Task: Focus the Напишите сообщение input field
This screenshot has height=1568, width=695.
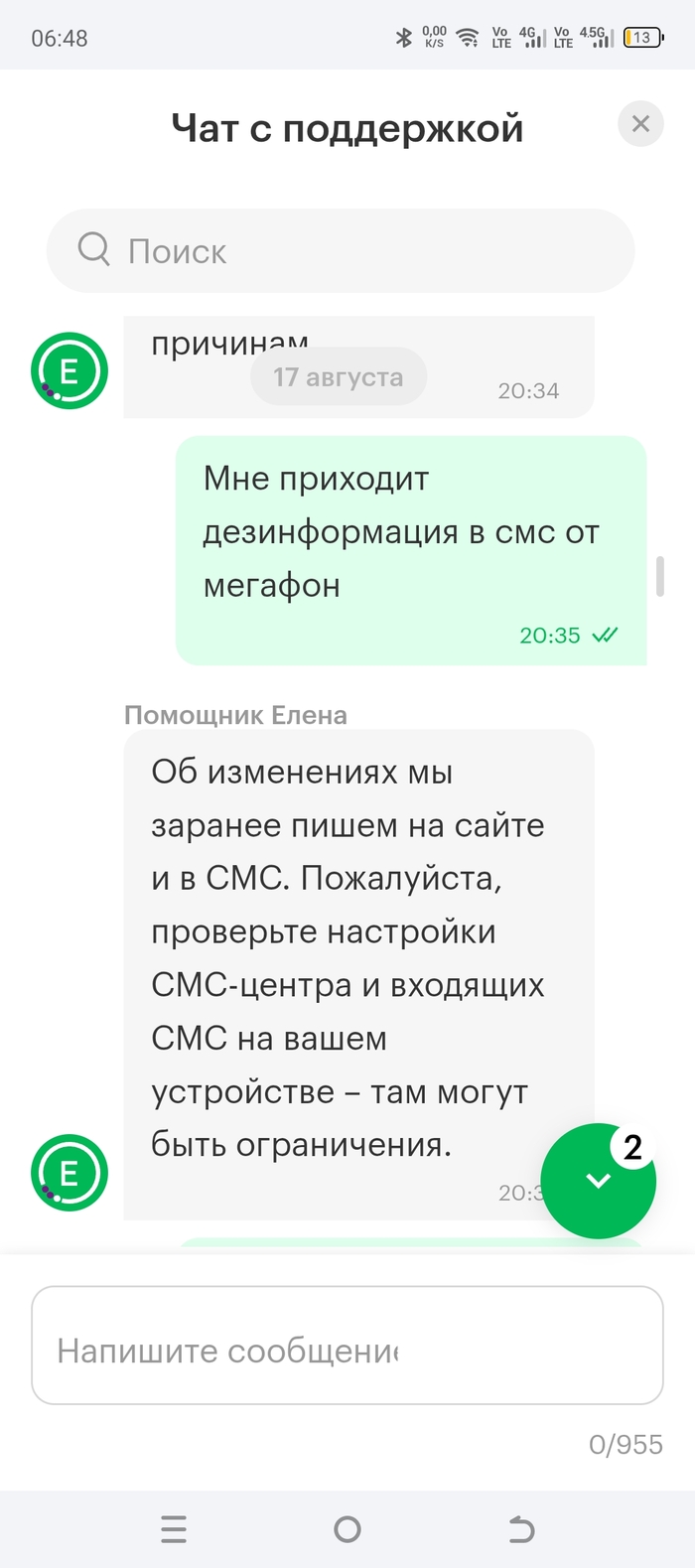Action: pos(347,1346)
